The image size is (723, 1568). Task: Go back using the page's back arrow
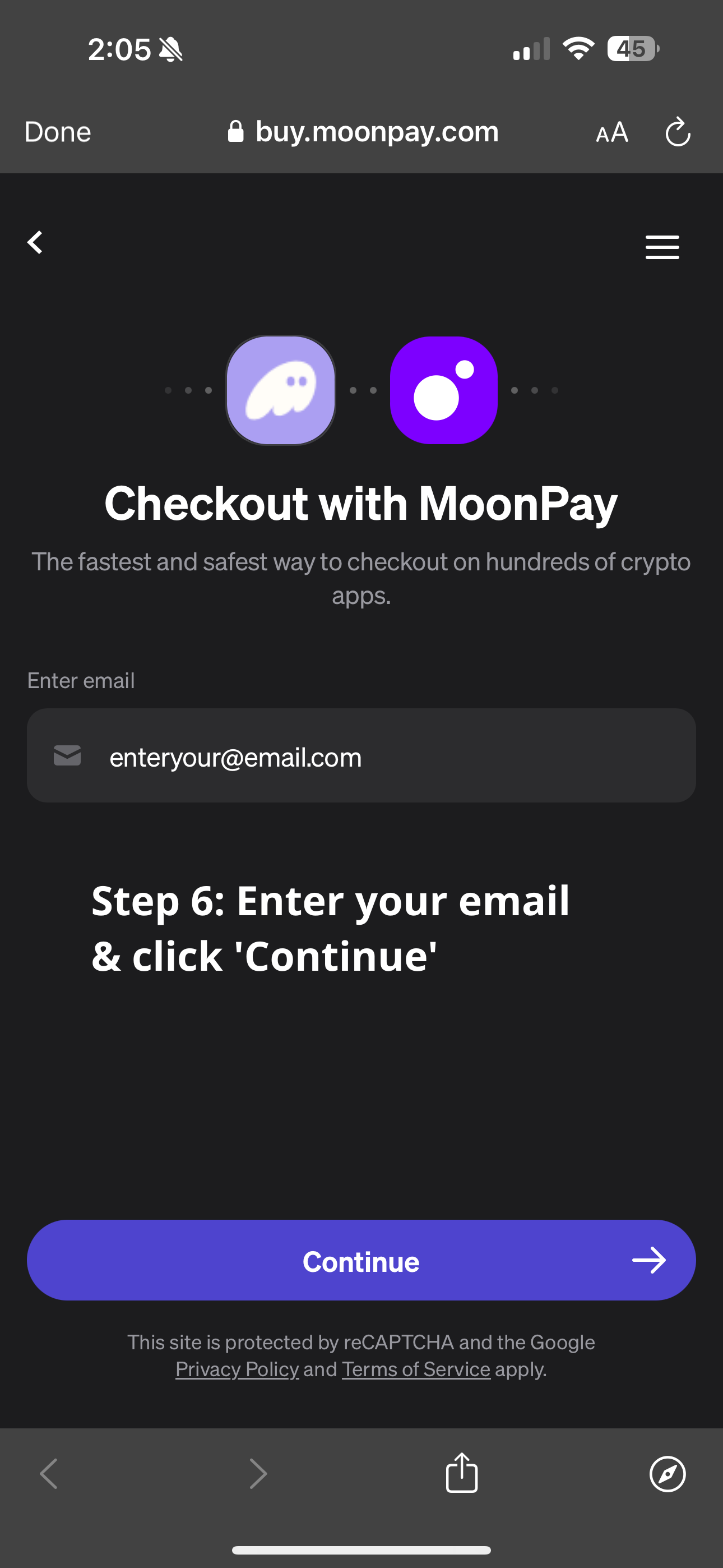[x=35, y=242]
